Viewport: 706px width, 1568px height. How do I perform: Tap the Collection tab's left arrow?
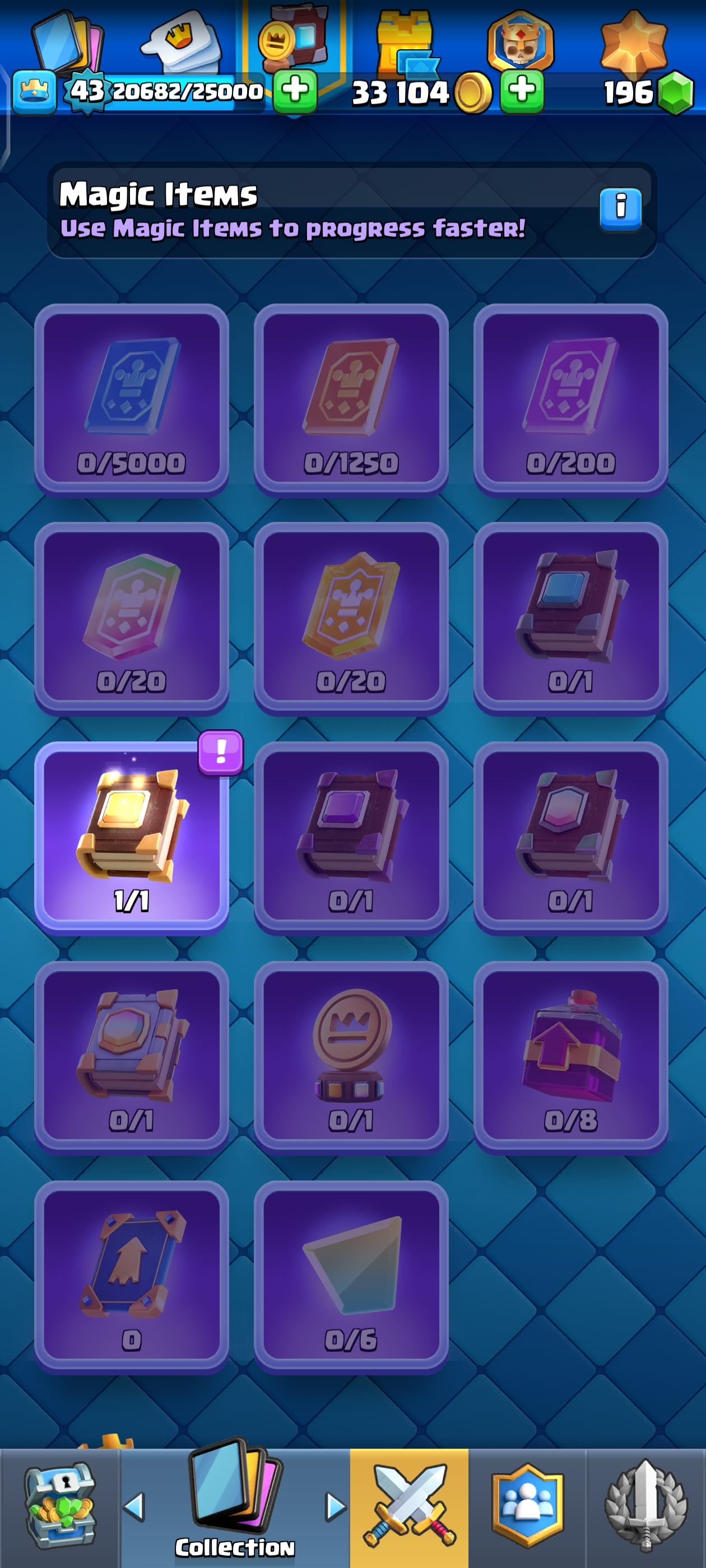[134, 1506]
